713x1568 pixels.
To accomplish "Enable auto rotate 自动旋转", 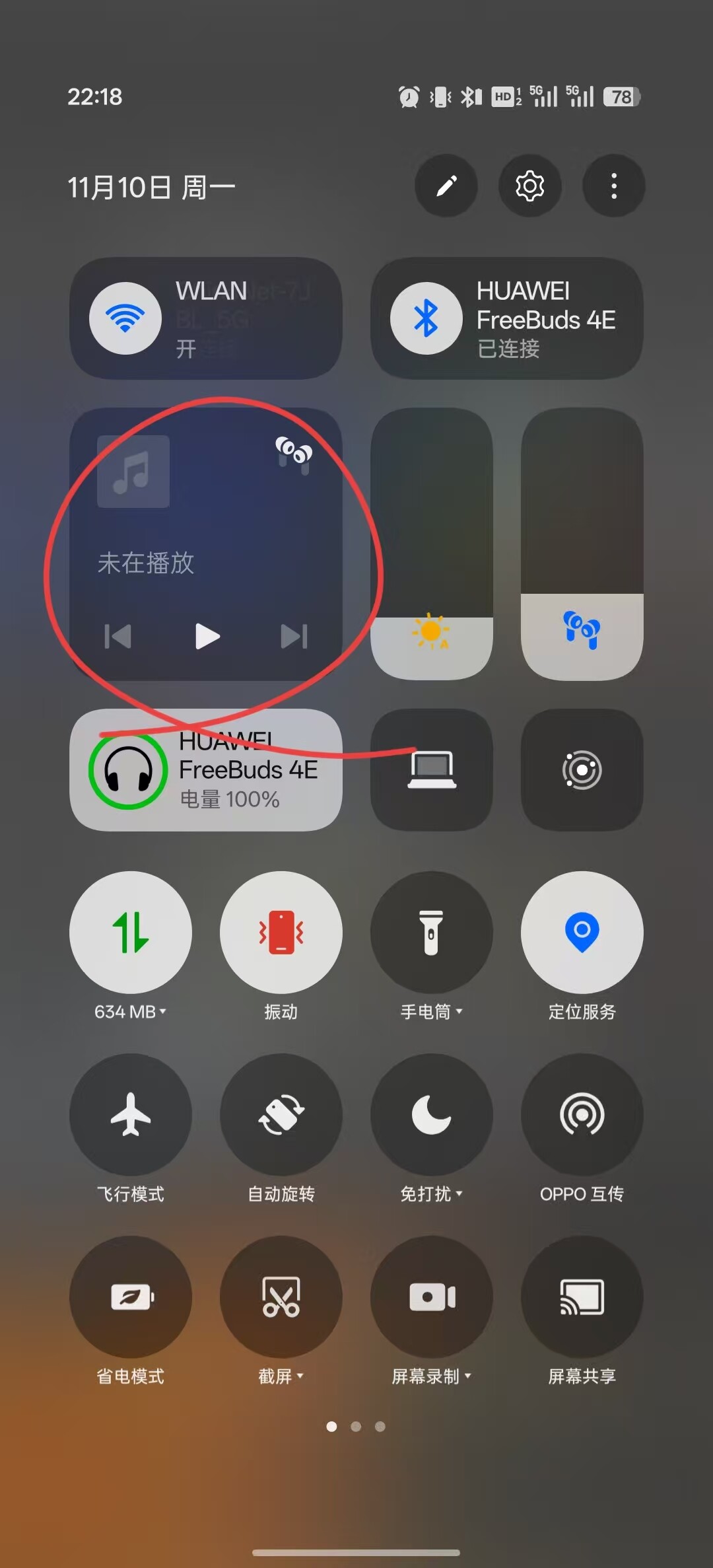I will click(x=281, y=1114).
